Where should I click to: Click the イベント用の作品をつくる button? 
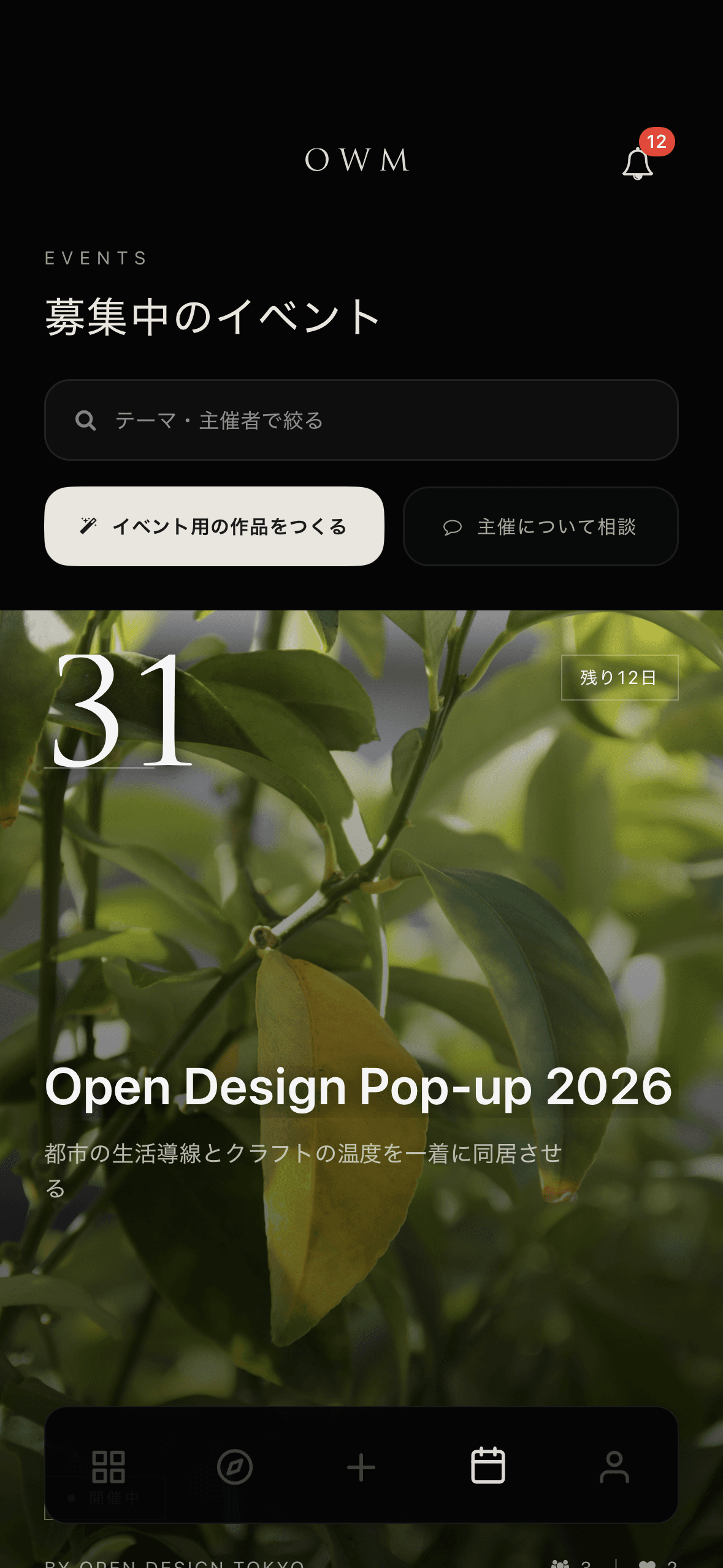[x=214, y=526]
